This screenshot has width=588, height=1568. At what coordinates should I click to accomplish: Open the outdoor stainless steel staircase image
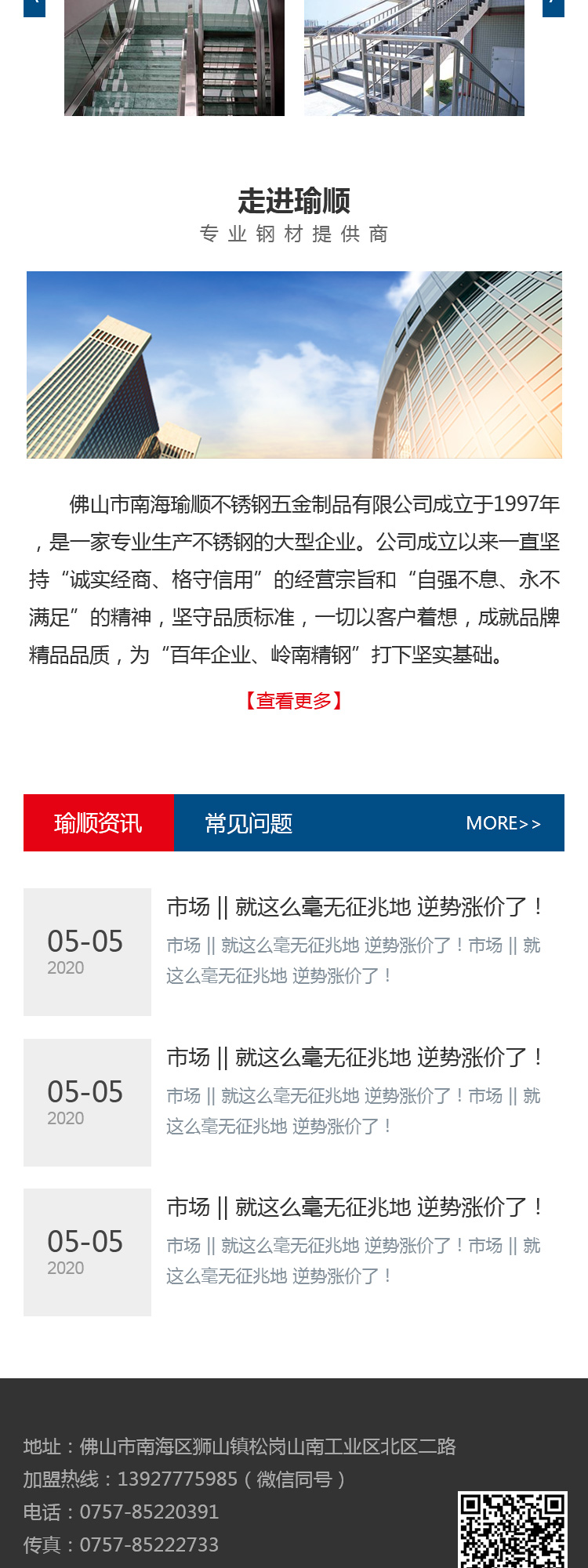(x=414, y=58)
